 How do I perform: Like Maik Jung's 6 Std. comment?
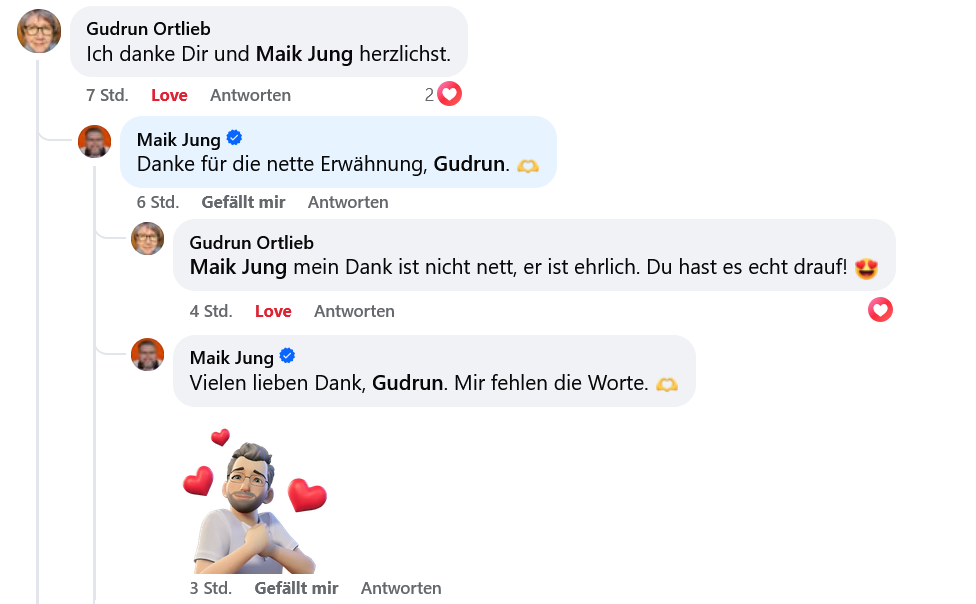[x=243, y=202]
